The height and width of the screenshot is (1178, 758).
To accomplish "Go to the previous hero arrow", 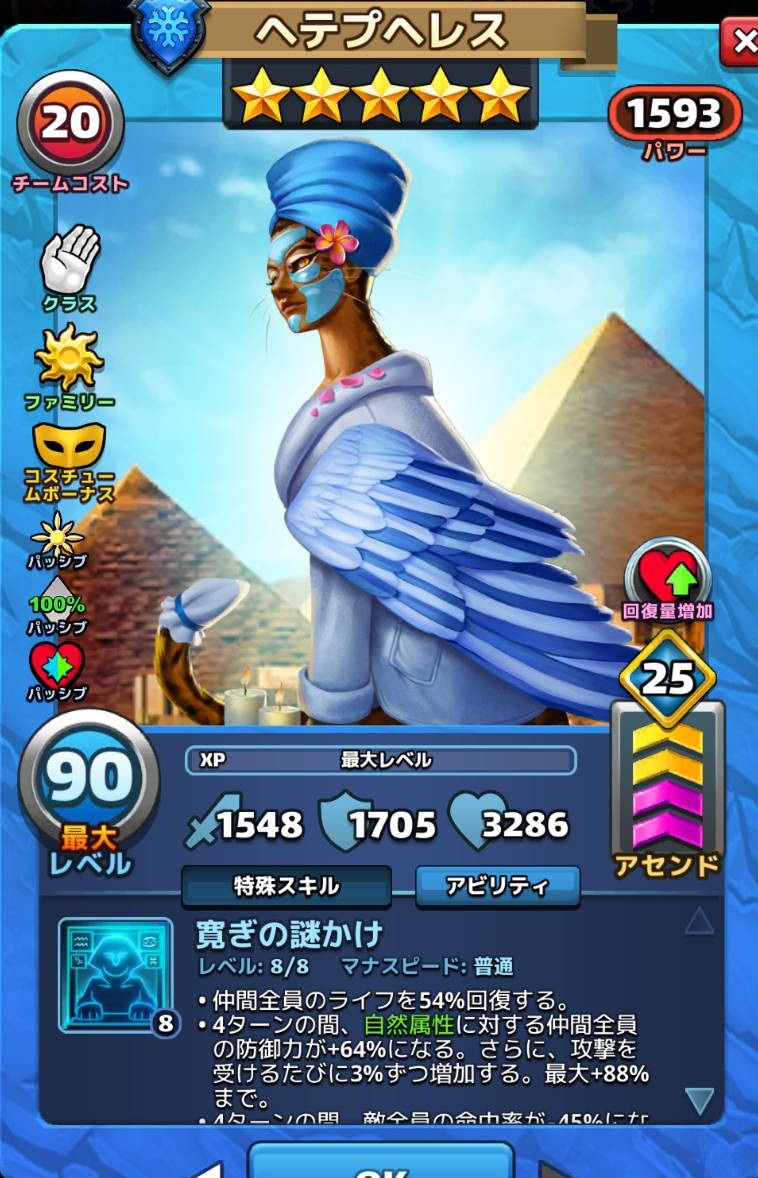I will click(x=205, y=1168).
